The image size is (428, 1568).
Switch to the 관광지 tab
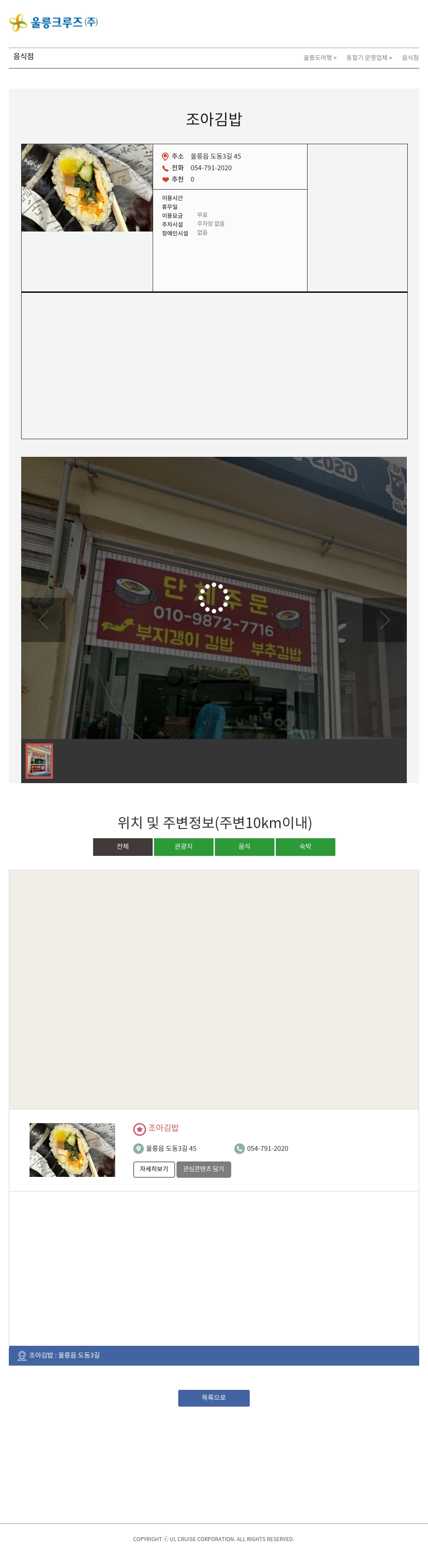point(183,847)
